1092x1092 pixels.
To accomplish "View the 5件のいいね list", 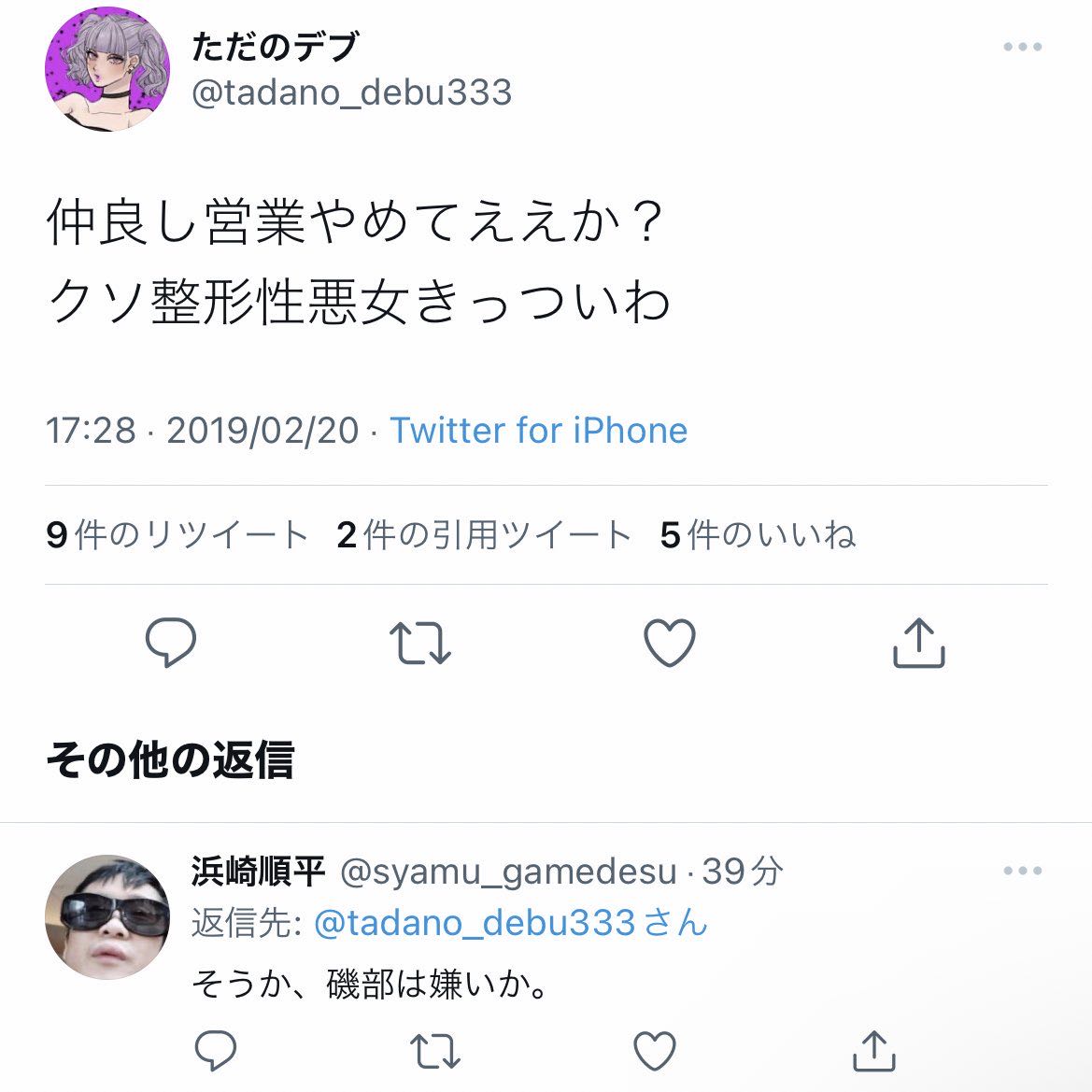I will [x=757, y=535].
